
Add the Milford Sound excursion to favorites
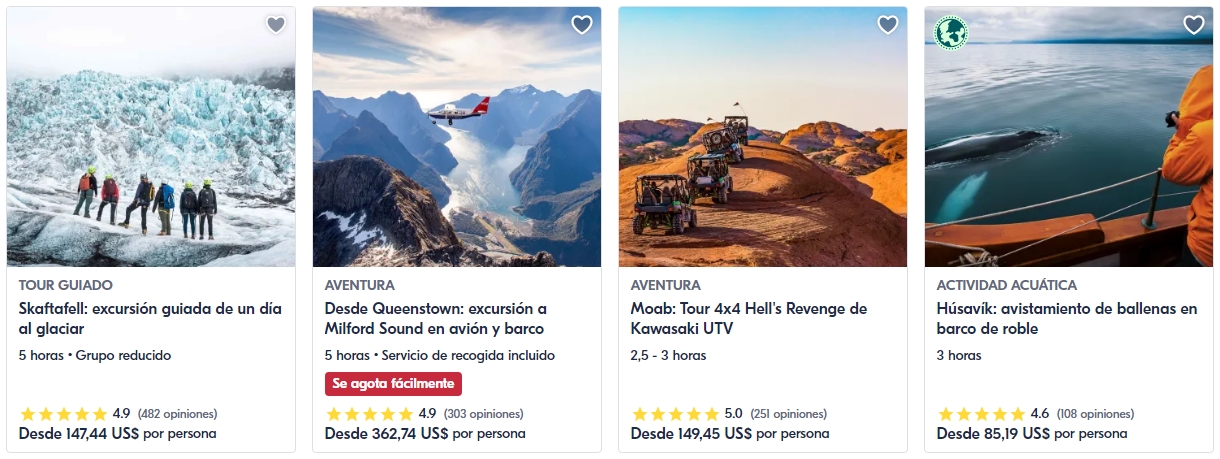pyautogui.click(x=582, y=25)
